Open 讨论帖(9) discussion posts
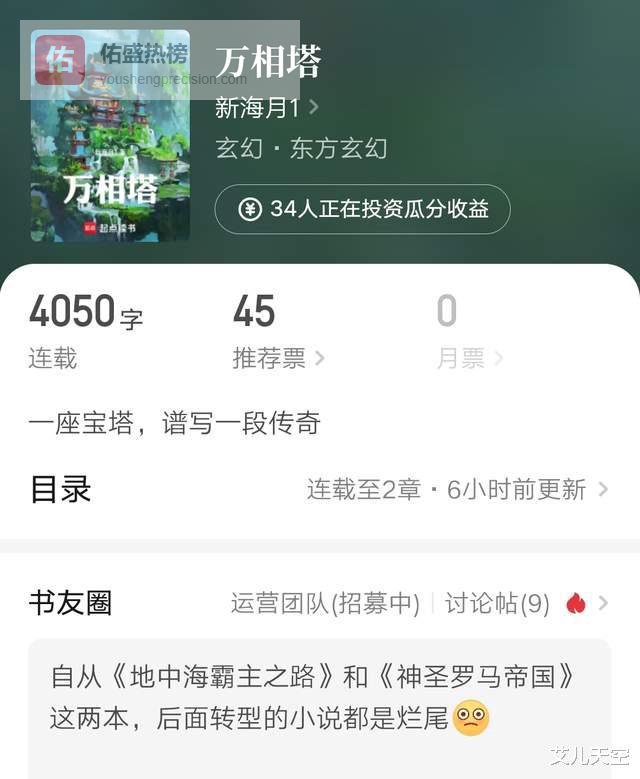 point(497,603)
